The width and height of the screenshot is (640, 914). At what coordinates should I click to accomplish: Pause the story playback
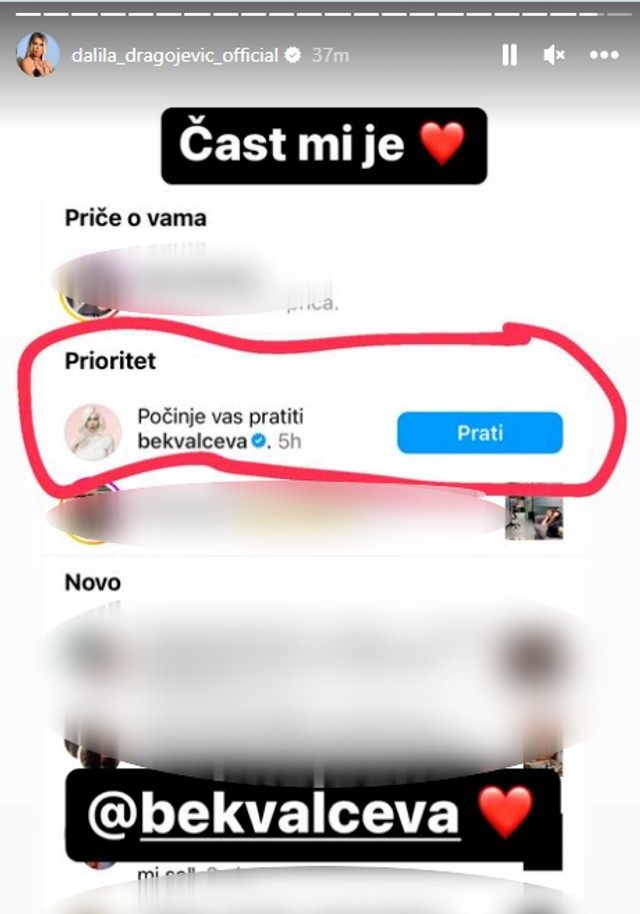(509, 55)
